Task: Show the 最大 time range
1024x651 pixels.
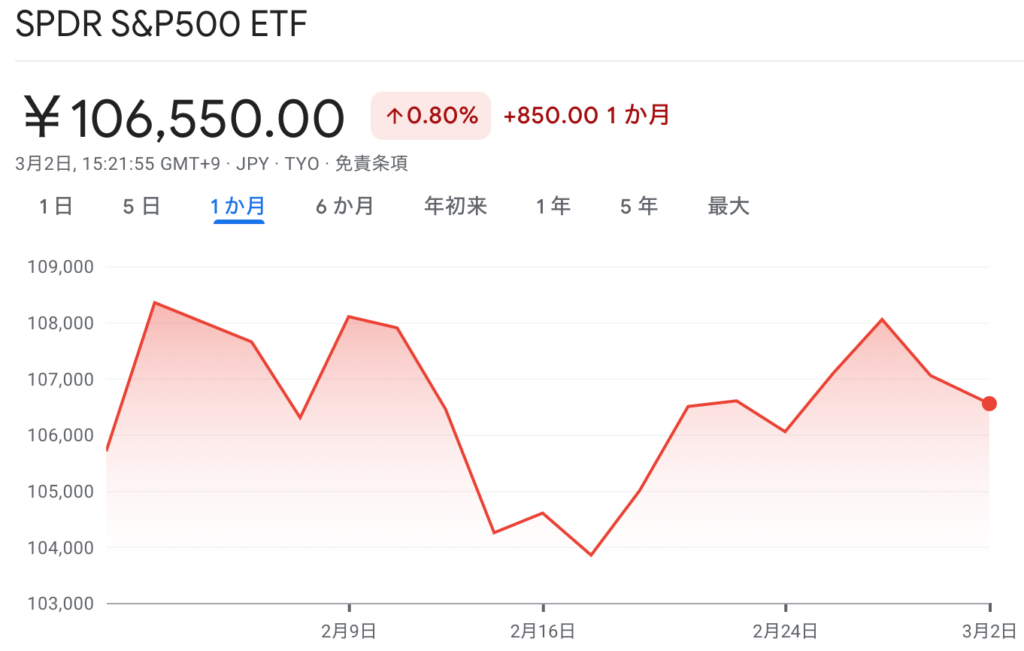Action: point(728,207)
